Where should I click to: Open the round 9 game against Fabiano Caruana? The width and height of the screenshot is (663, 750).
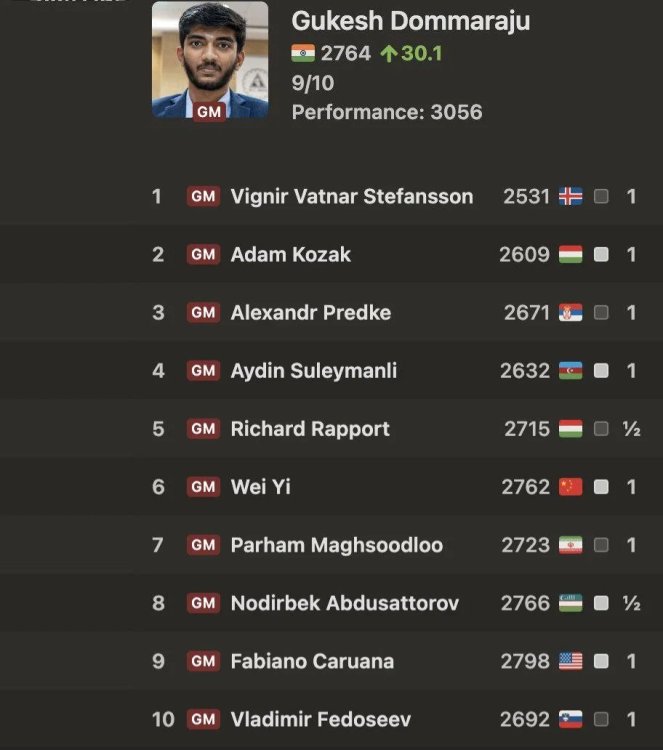pos(312,661)
